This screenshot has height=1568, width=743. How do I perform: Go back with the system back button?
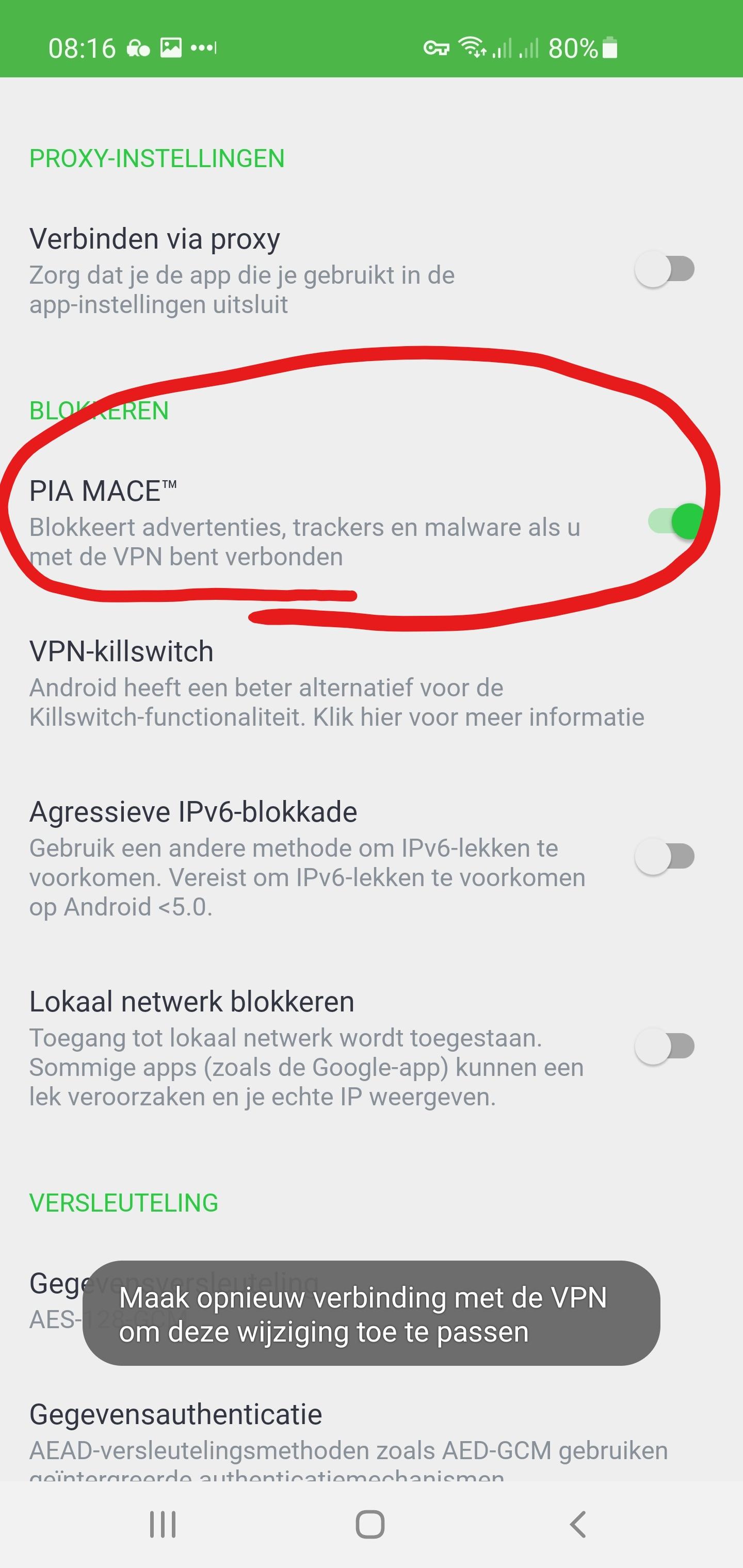click(x=577, y=1525)
